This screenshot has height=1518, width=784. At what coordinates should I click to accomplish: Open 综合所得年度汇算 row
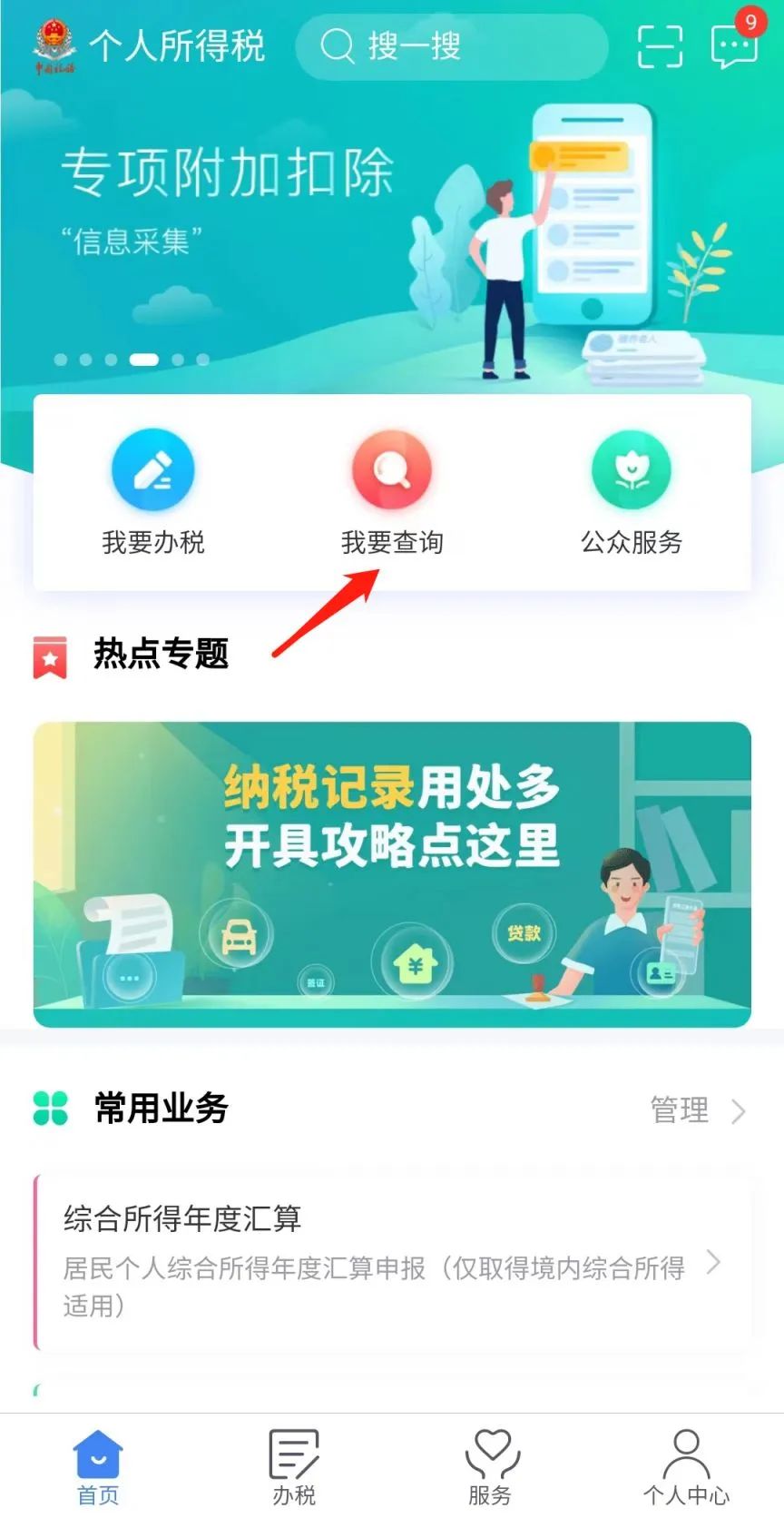coord(392,1262)
